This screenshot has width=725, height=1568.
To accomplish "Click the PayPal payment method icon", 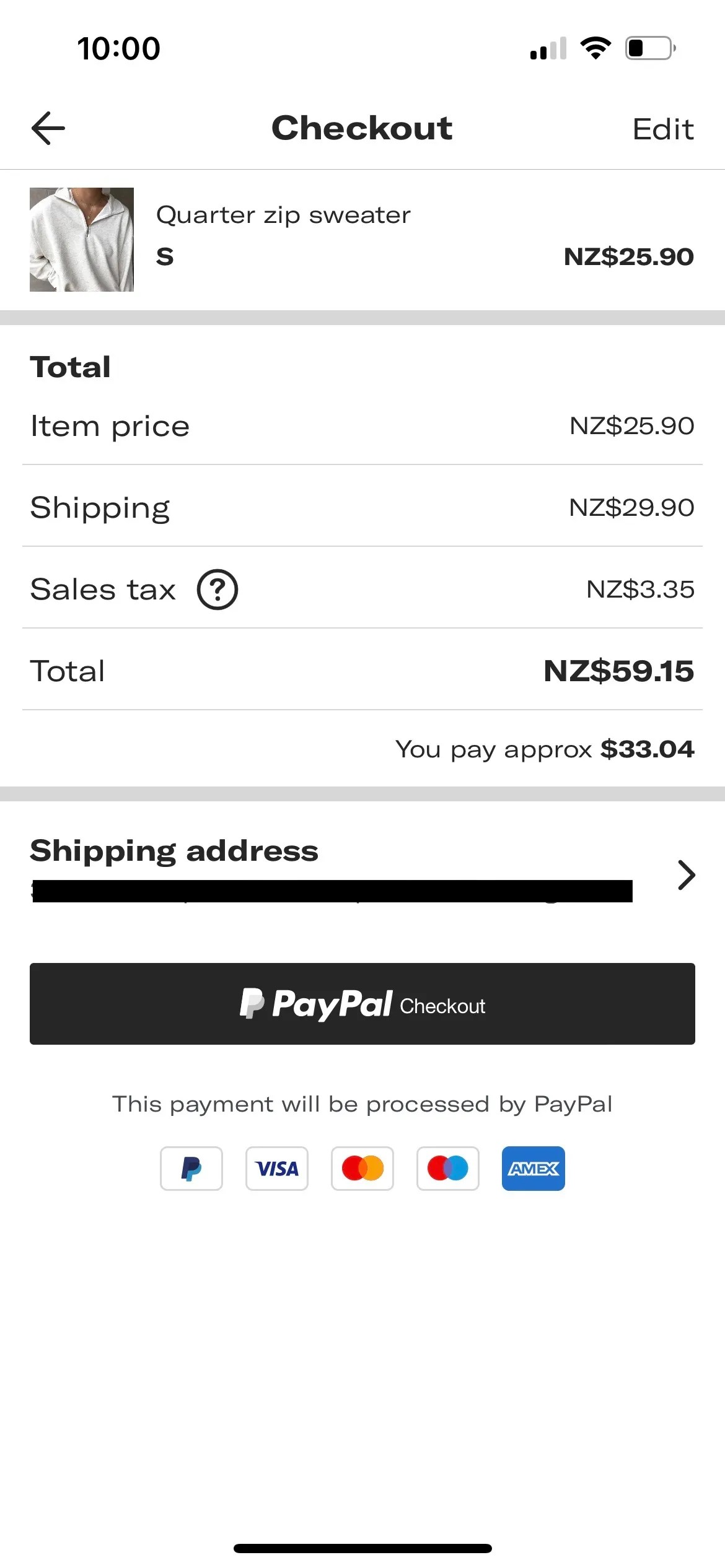I will coord(191,1168).
